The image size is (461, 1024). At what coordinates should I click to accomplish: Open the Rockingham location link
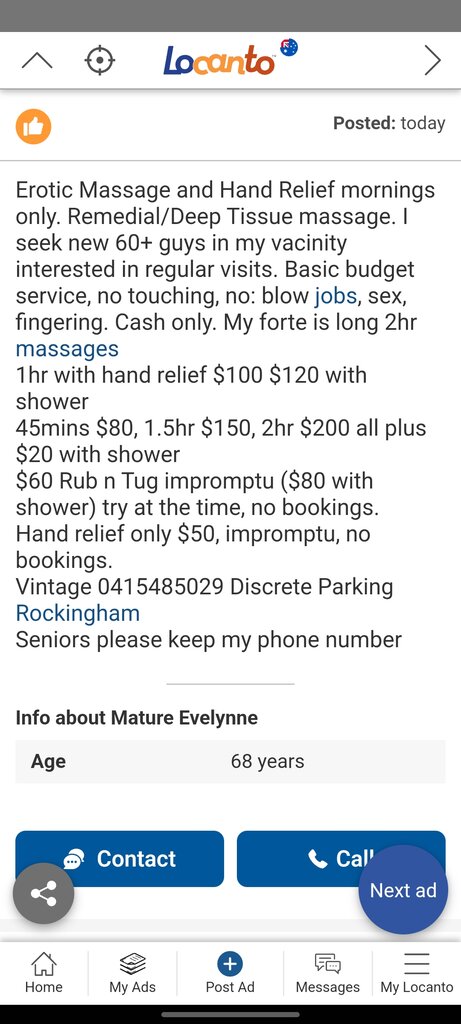[x=78, y=613]
